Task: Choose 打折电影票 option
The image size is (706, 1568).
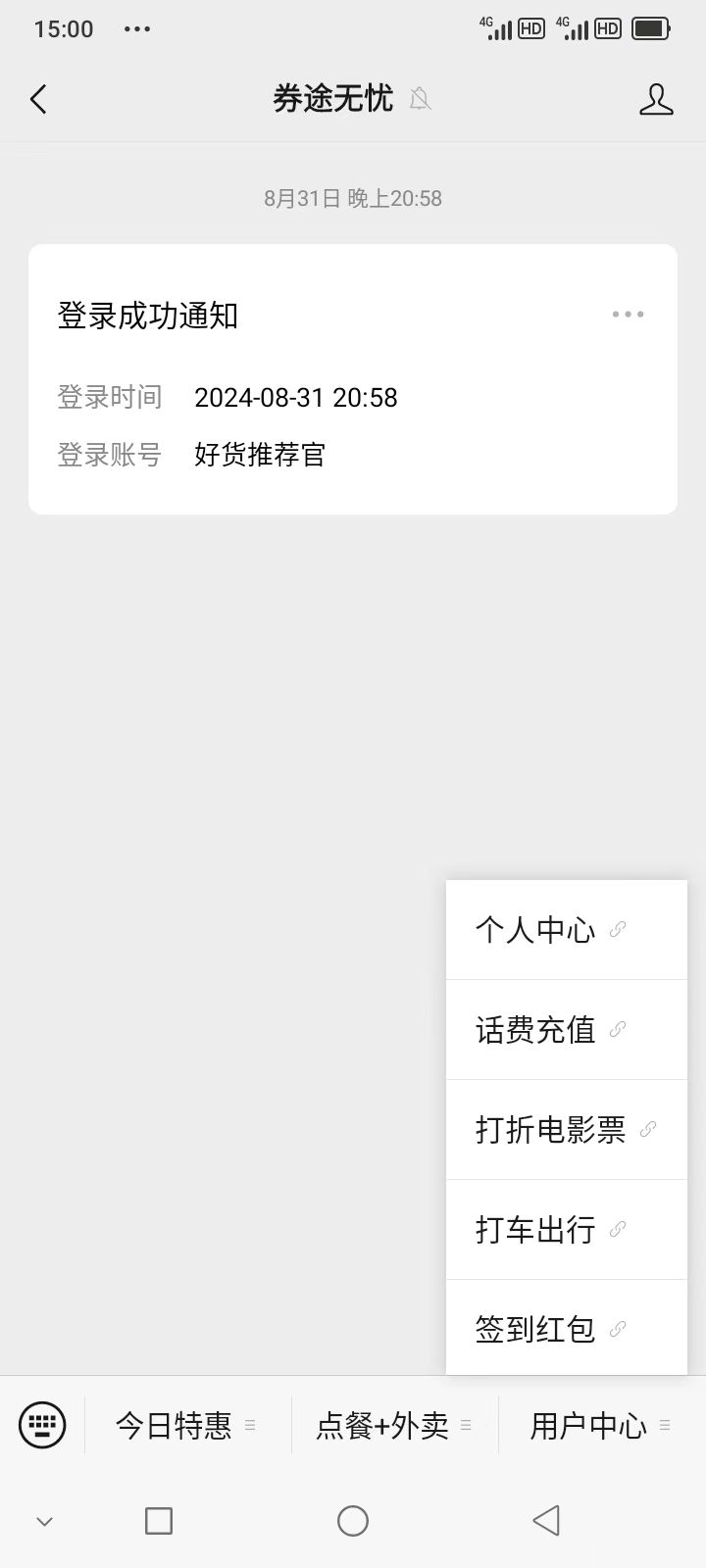Action: pyautogui.click(x=566, y=1129)
